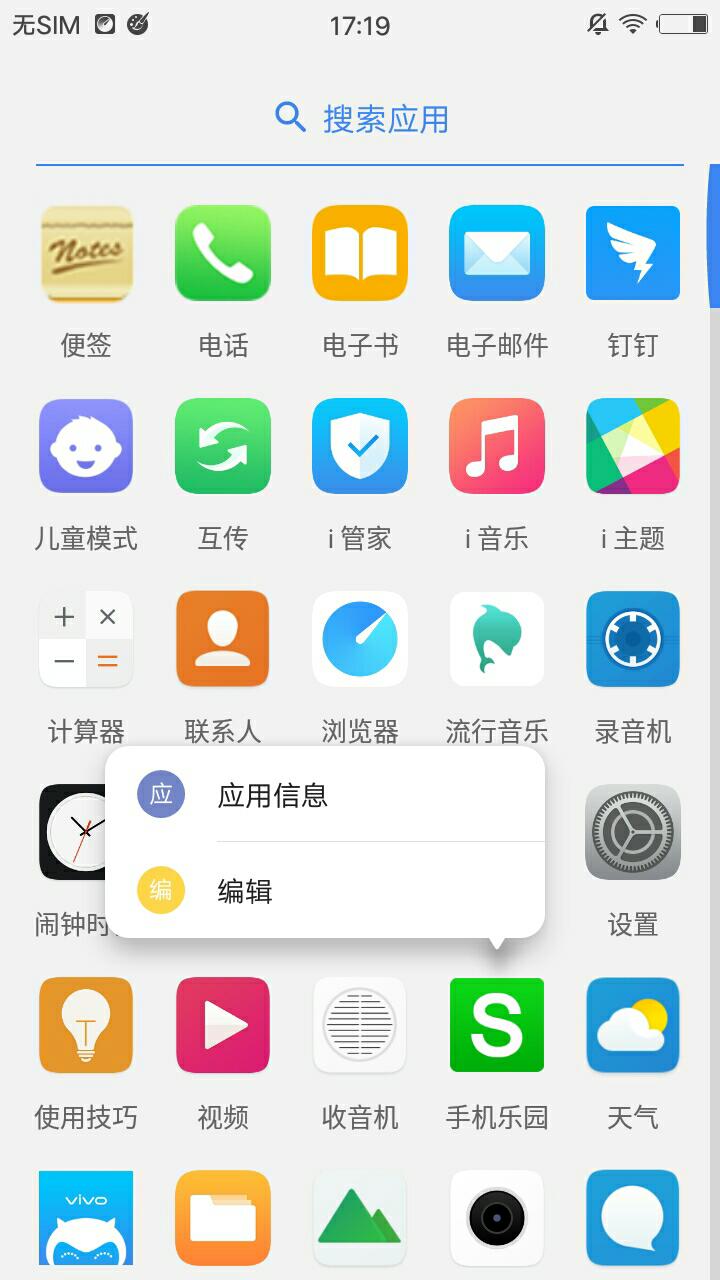Screen dimensions: 720x1280
Task: Open the 计算器 calculator
Action: pyautogui.click(x=86, y=639)
